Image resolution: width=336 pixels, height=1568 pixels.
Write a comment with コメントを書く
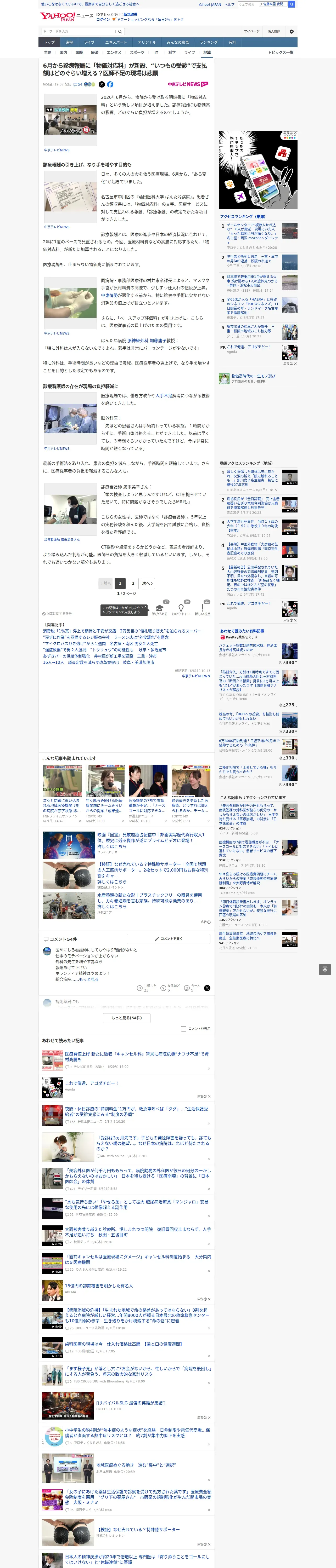[169, 939]
